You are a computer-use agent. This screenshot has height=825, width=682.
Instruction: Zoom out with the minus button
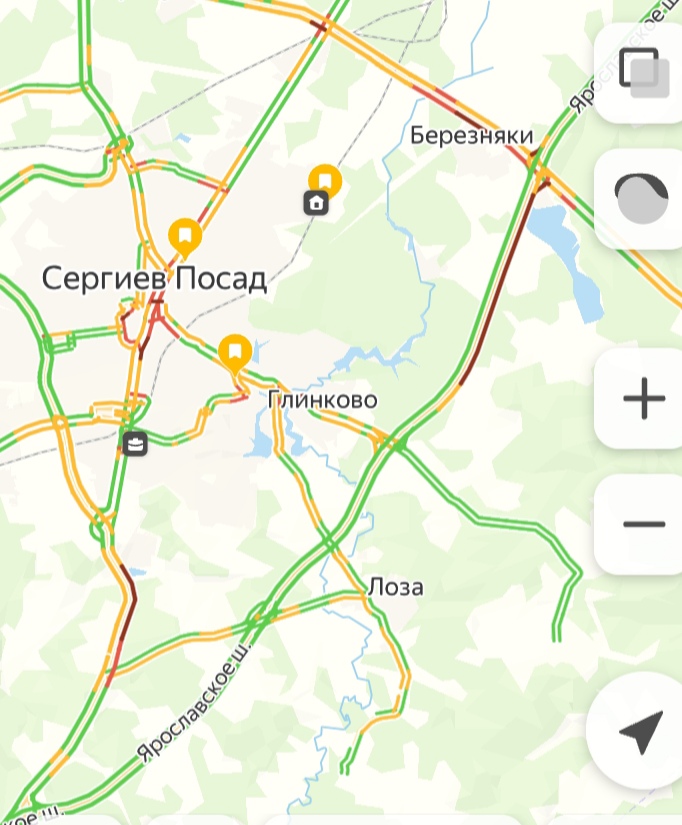point(642,524)
